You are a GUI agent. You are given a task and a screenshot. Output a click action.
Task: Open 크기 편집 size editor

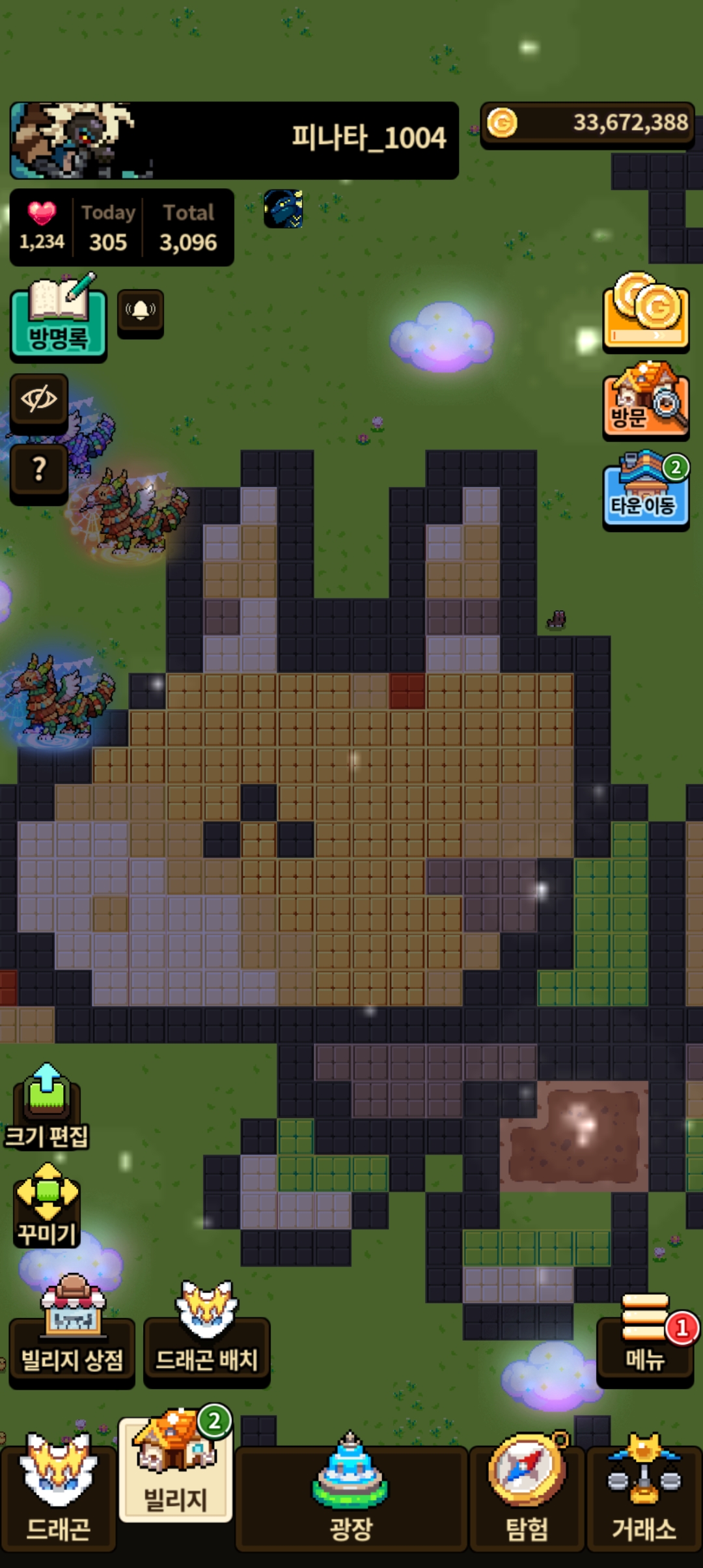[x=46, y=1107]
